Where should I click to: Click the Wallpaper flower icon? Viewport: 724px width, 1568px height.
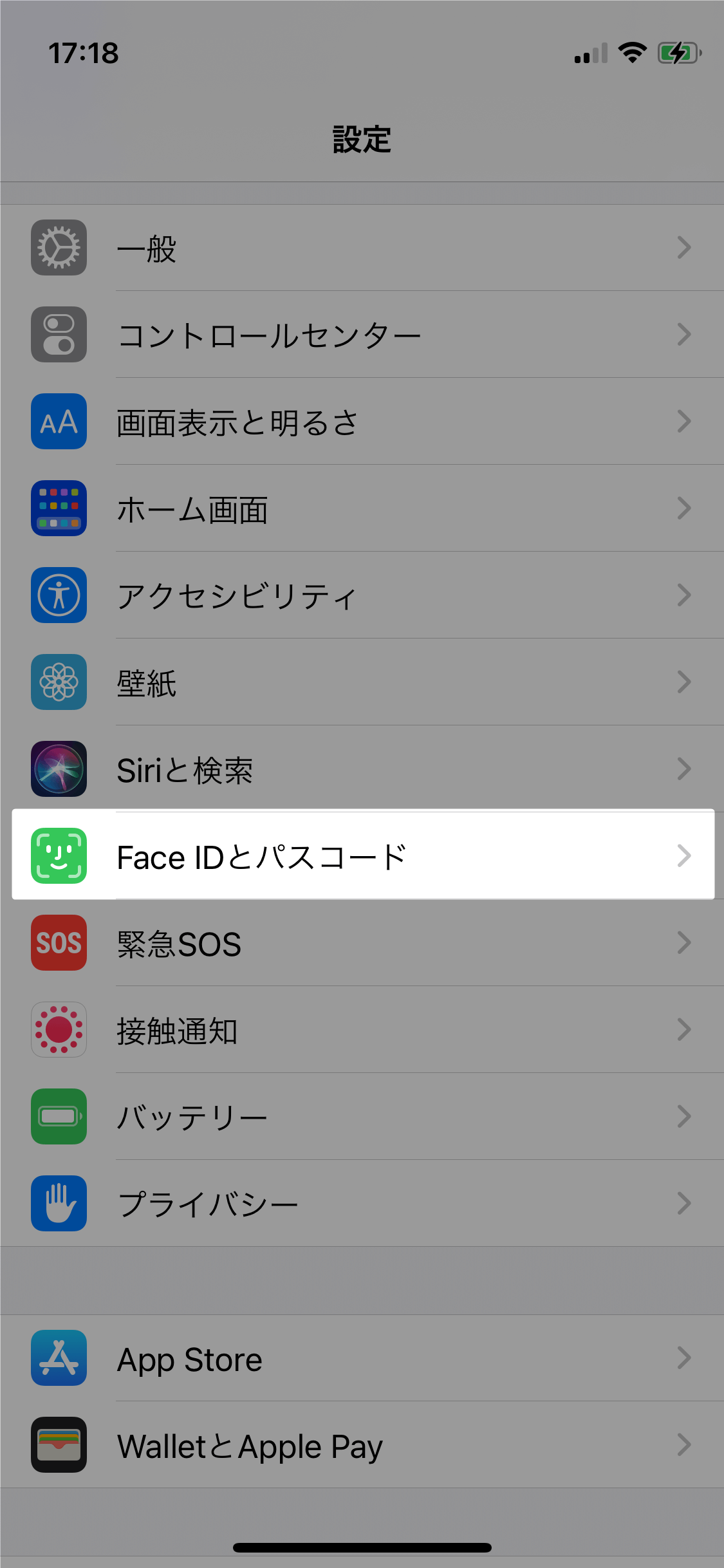59,683
